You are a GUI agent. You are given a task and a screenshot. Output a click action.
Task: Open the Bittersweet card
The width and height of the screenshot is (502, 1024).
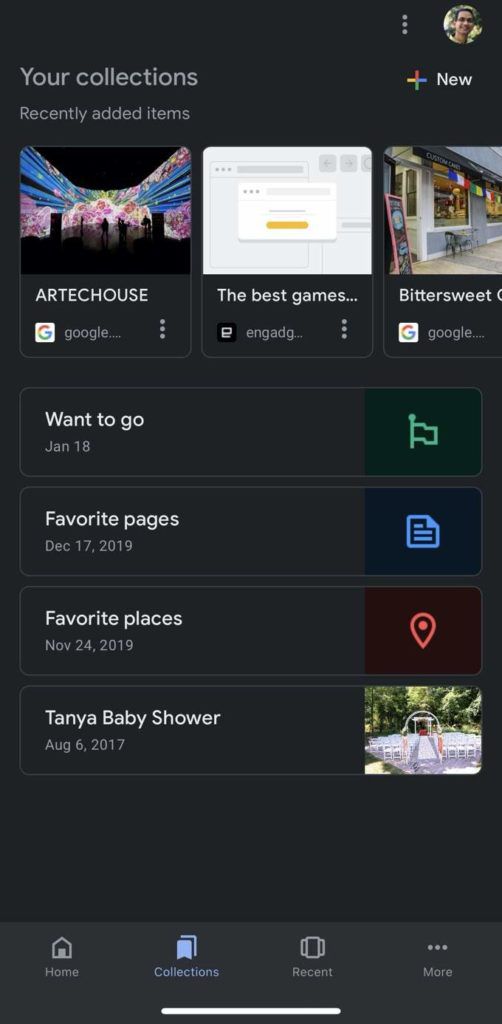[x=443, y=251]
